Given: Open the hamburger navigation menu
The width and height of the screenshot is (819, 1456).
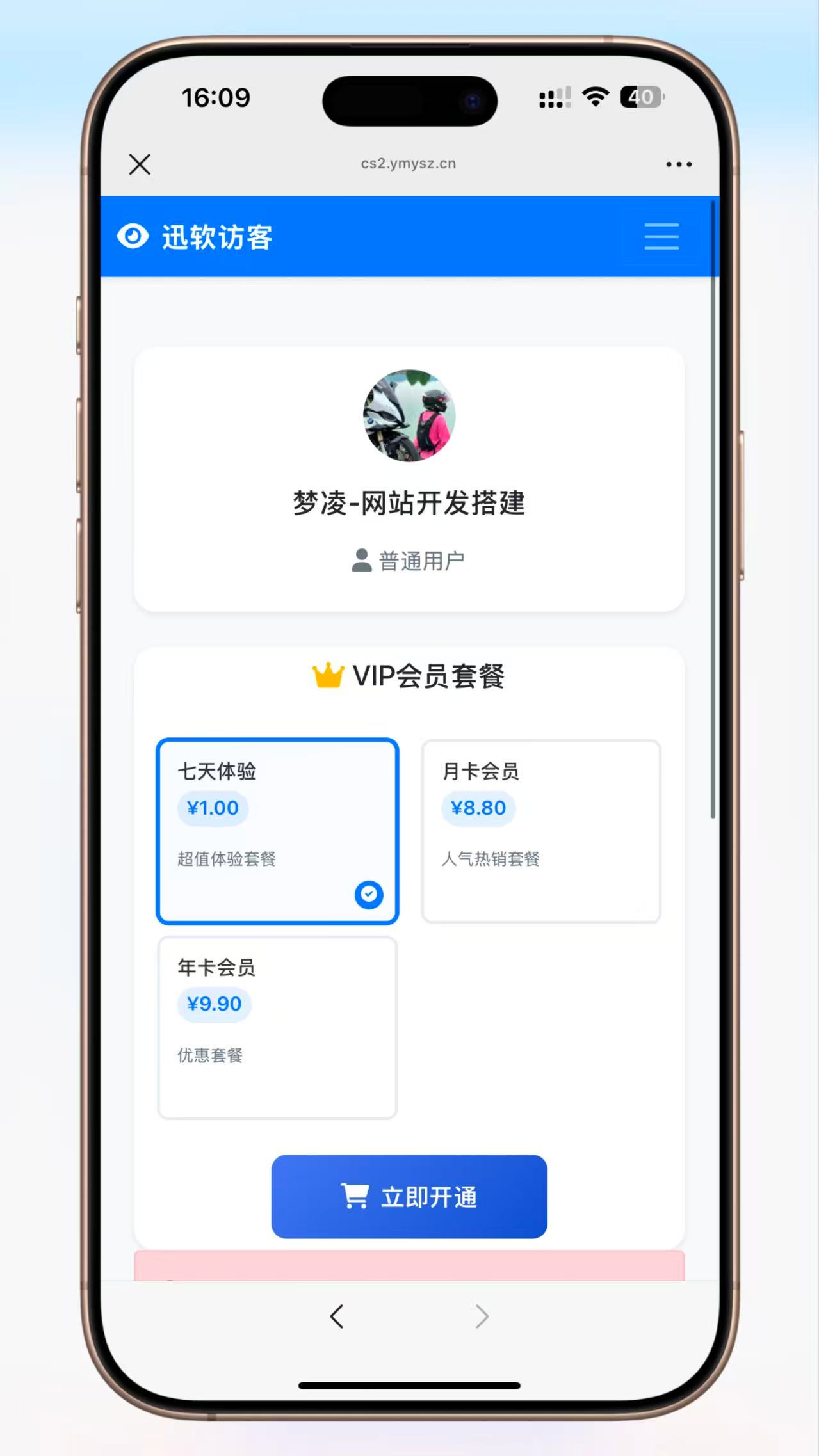Looking at the screenshot, I should (661, 236).
